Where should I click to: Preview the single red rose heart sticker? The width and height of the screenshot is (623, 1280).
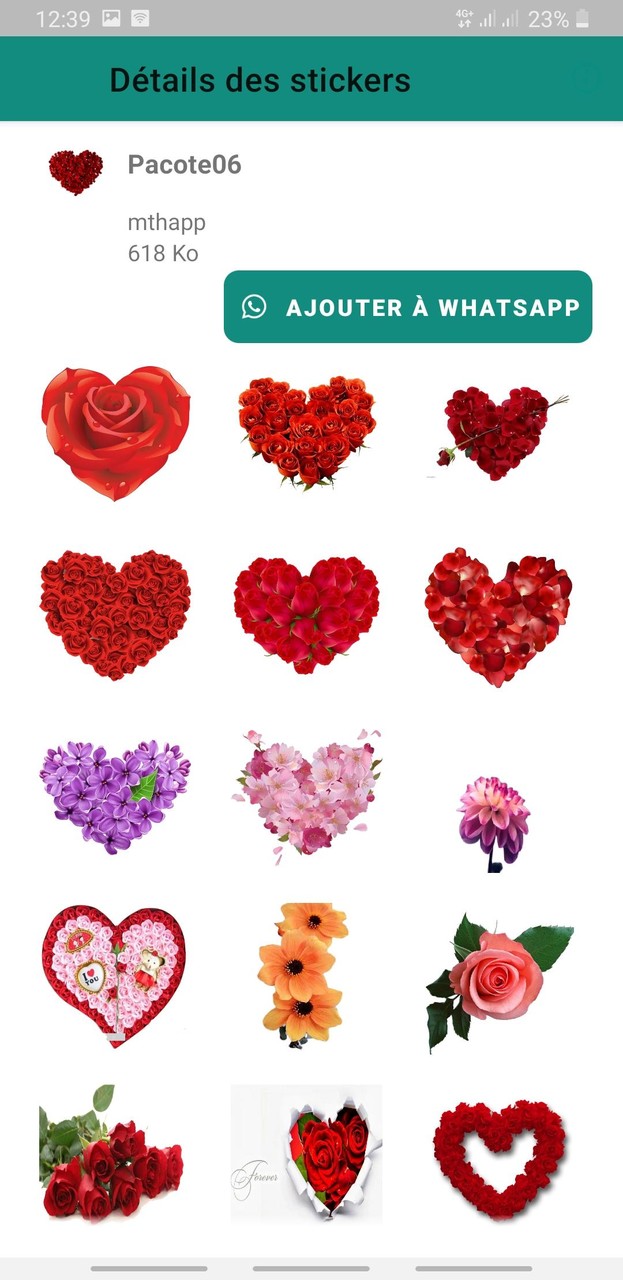pos(116,433)
